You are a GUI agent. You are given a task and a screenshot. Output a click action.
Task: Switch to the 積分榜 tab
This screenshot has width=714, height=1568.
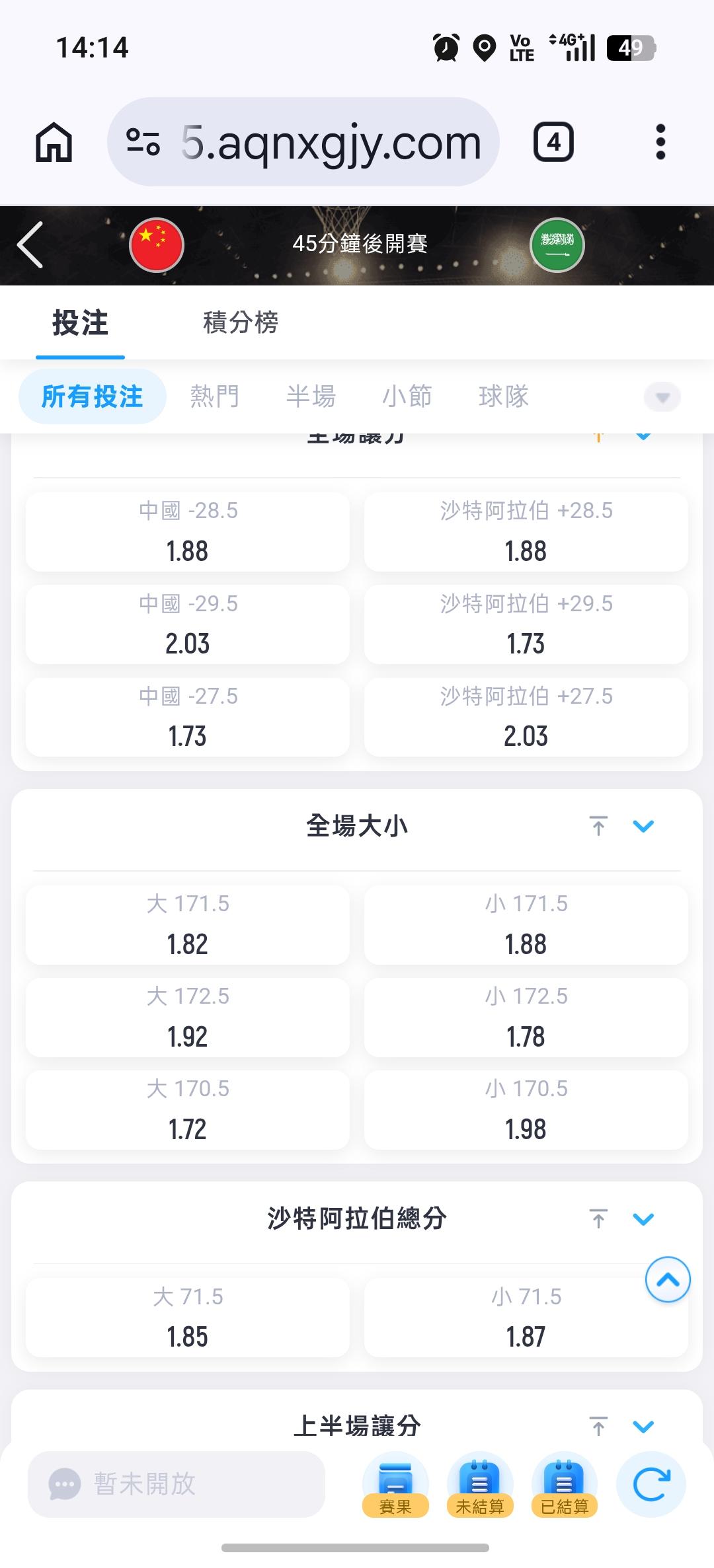click(241, 322)
